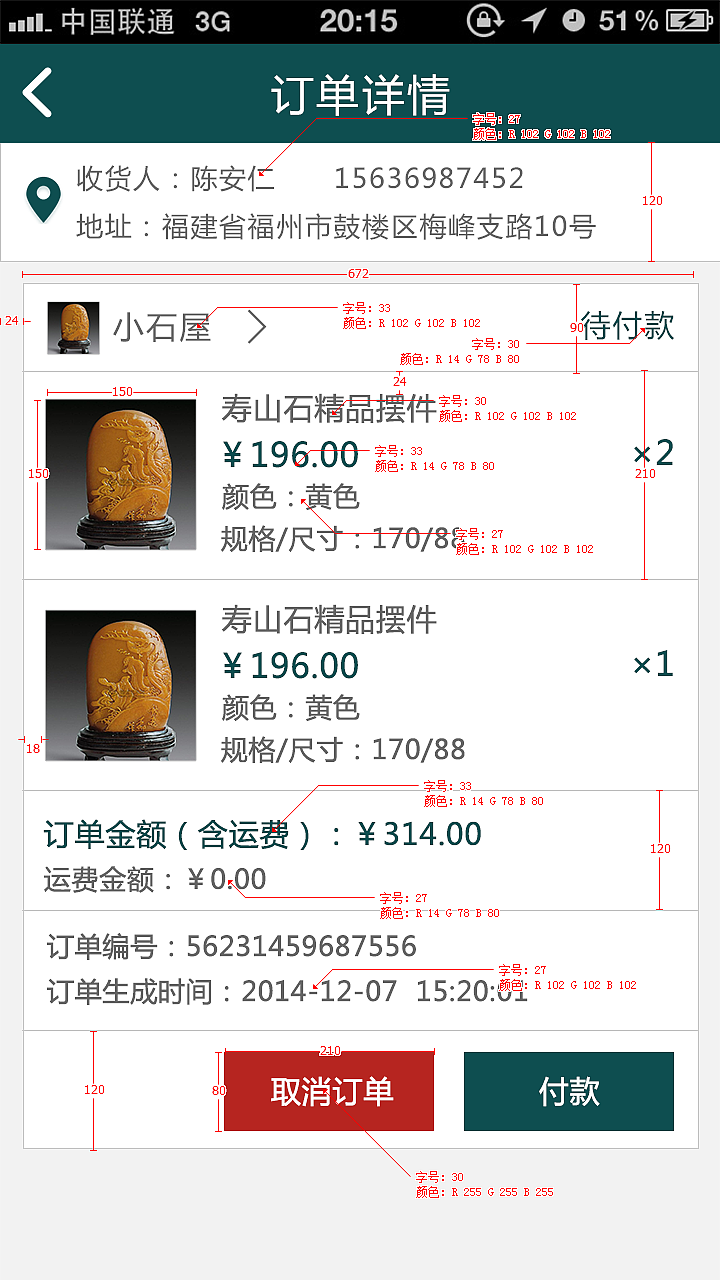The width and height of the screenshot is (720, 1280).
Task: Open the first product's photo thumbnail
Action: coord(118,473)
